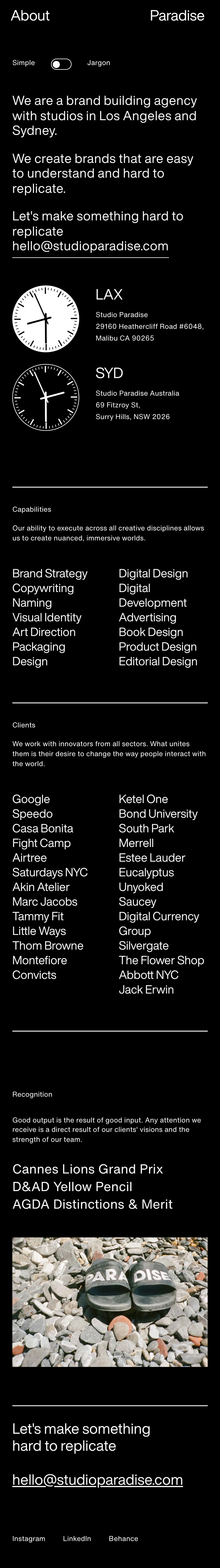Open the Instagram link

point(29,1538)
